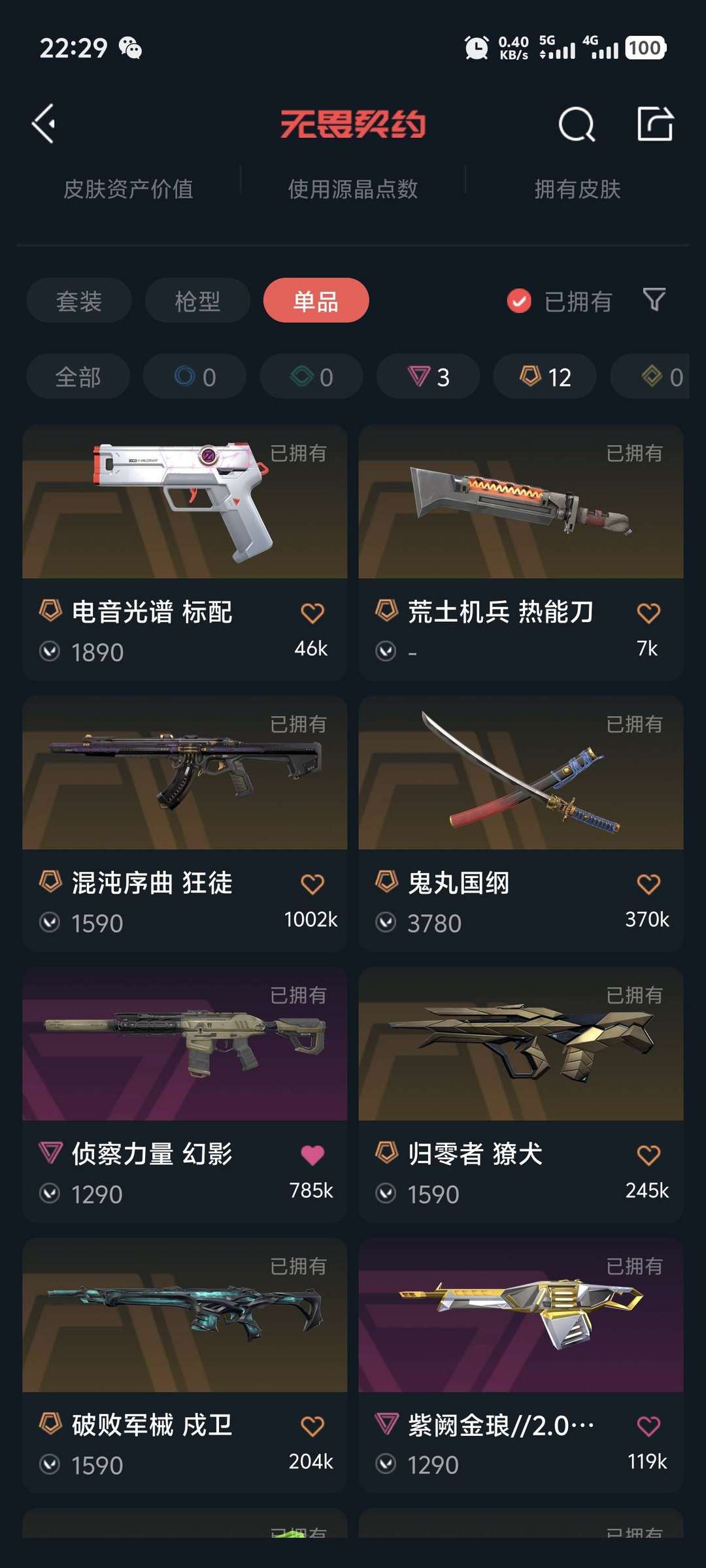Filter by the blue tier showing 0
The image size is (706, 1568).
(x=195, y=377)
